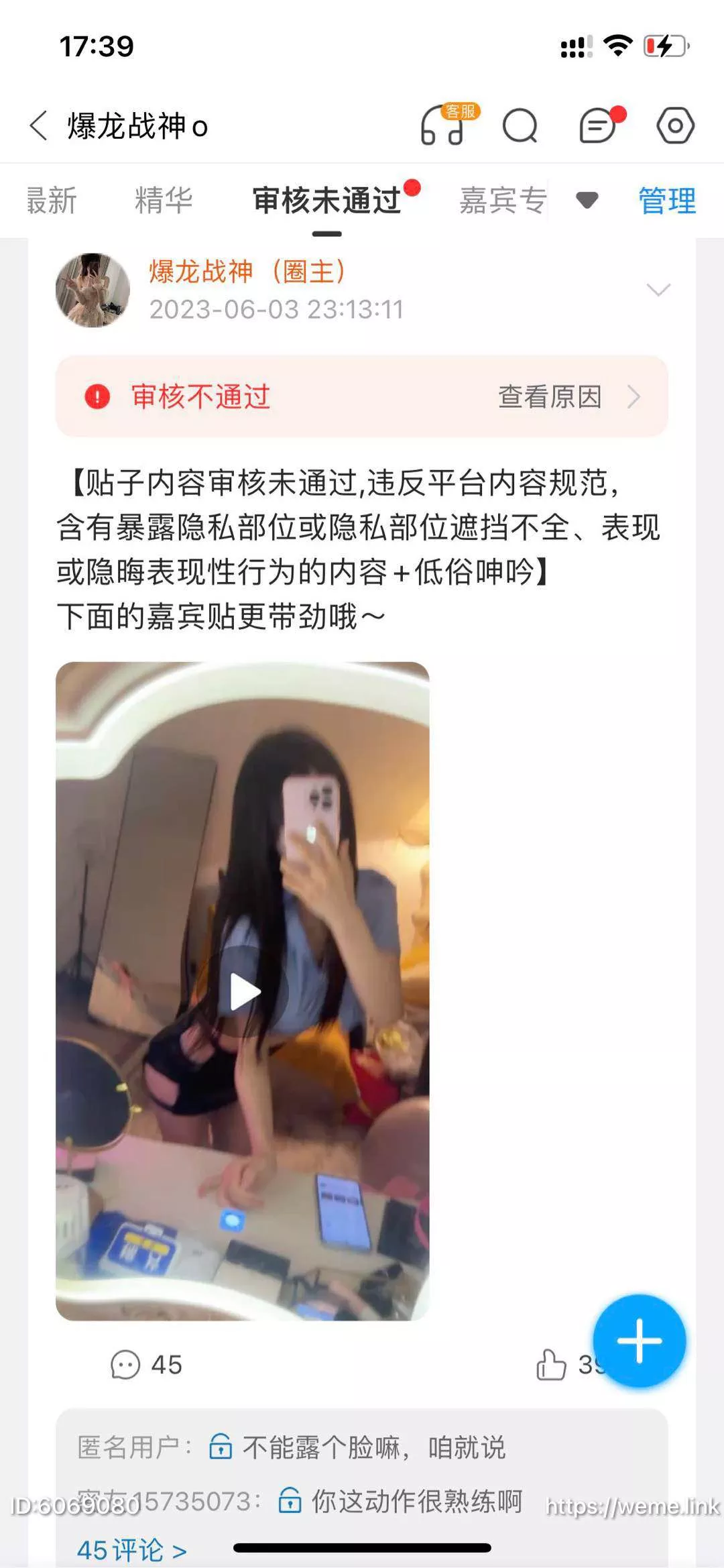Like the post with thumbs-up
The image size is (724, 1568).
pyautogui.click(x=551, y=1364)
